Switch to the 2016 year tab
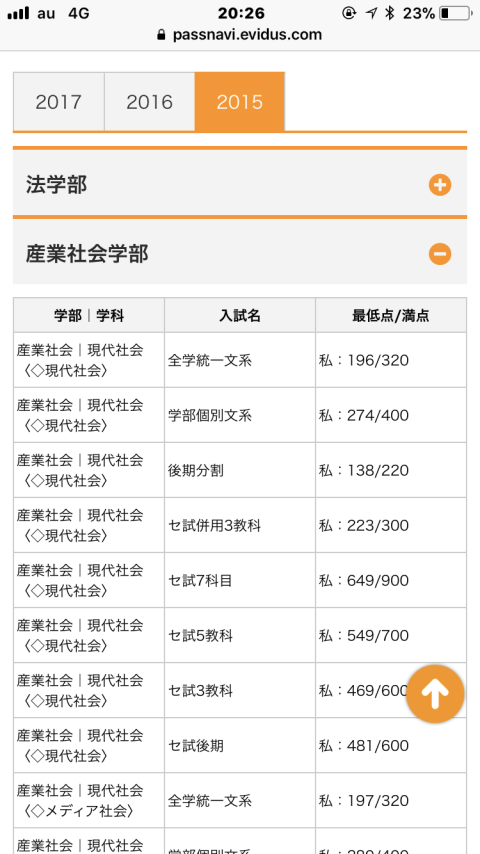Screen dimensions: 480x854 (x=149, y=102)
